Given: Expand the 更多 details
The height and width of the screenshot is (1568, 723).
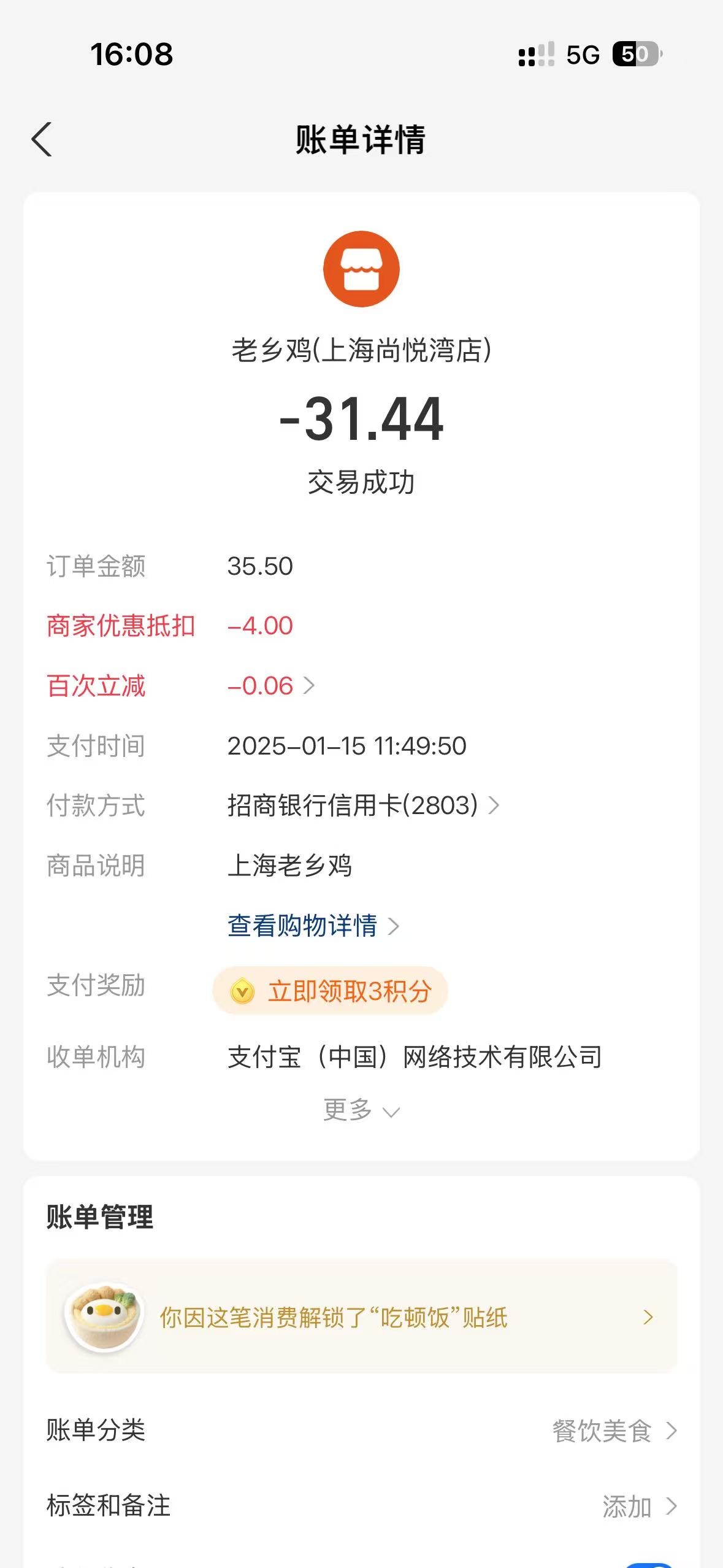Looking at the screenshot, I should pos(361,1110).
